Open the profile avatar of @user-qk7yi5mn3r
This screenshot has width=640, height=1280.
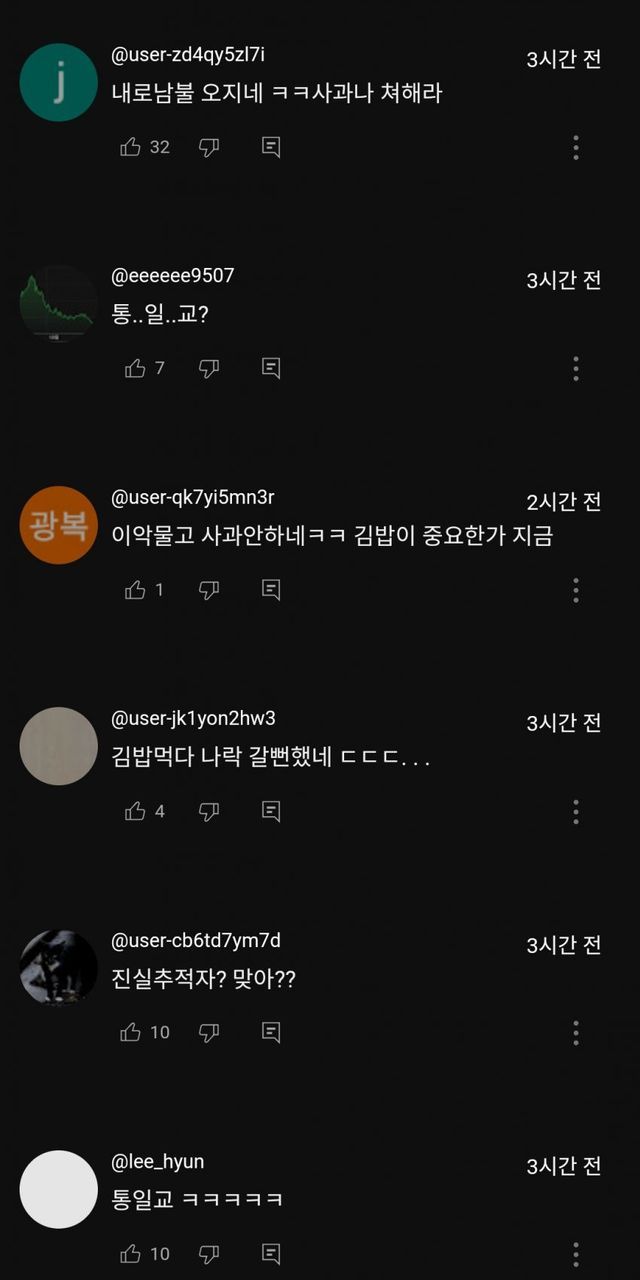tap(59, 525)
